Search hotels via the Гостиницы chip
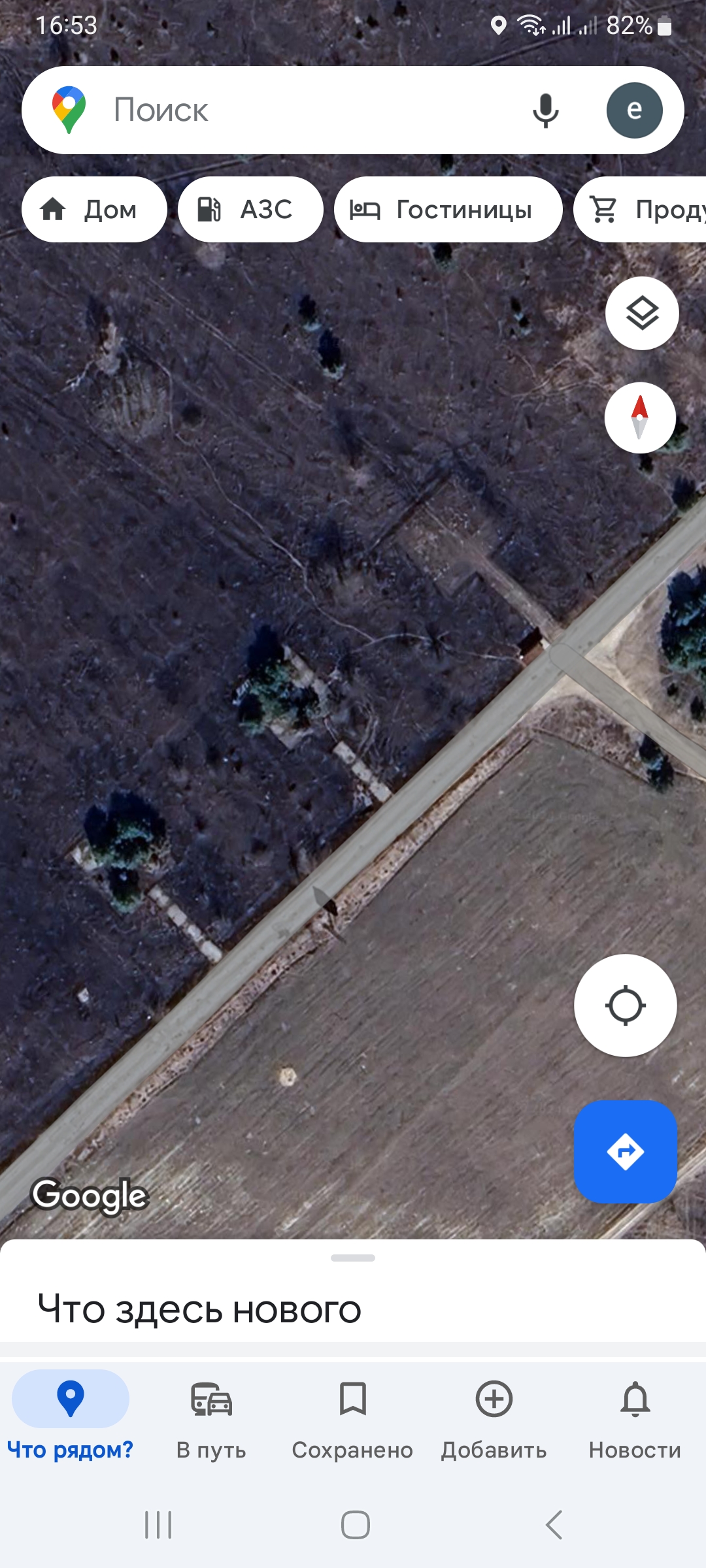The height and width of the screenshot is (1568, 706). point(448,210)
